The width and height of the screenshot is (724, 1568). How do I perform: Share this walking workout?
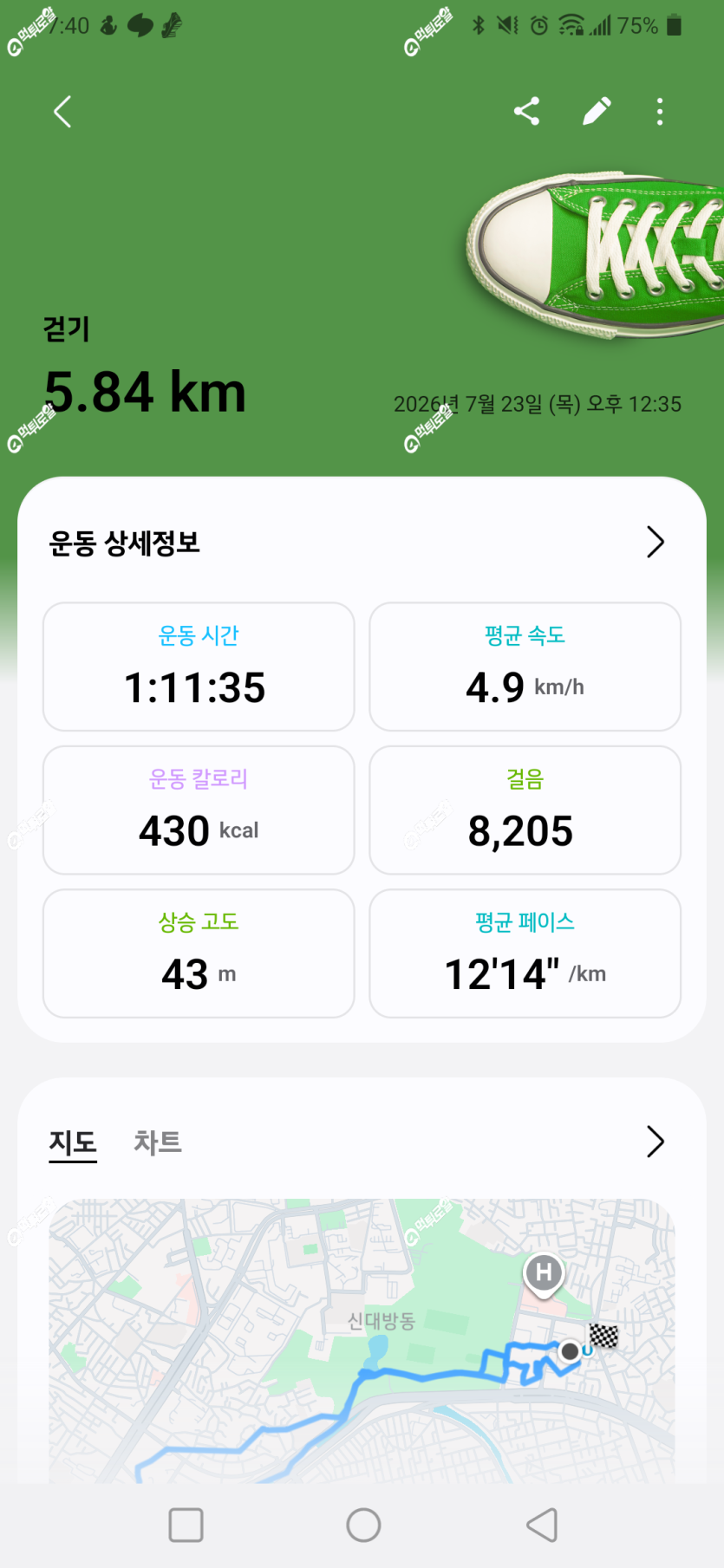(526, 111)
